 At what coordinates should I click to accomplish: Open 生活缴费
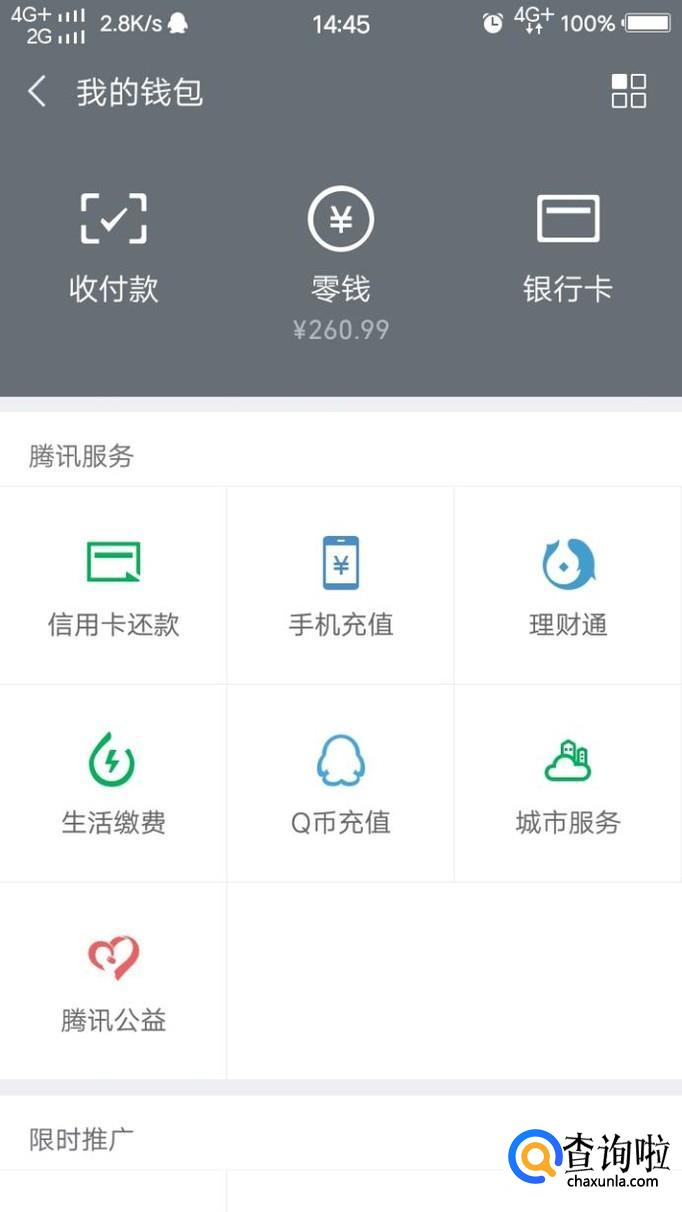coord(113,784)
